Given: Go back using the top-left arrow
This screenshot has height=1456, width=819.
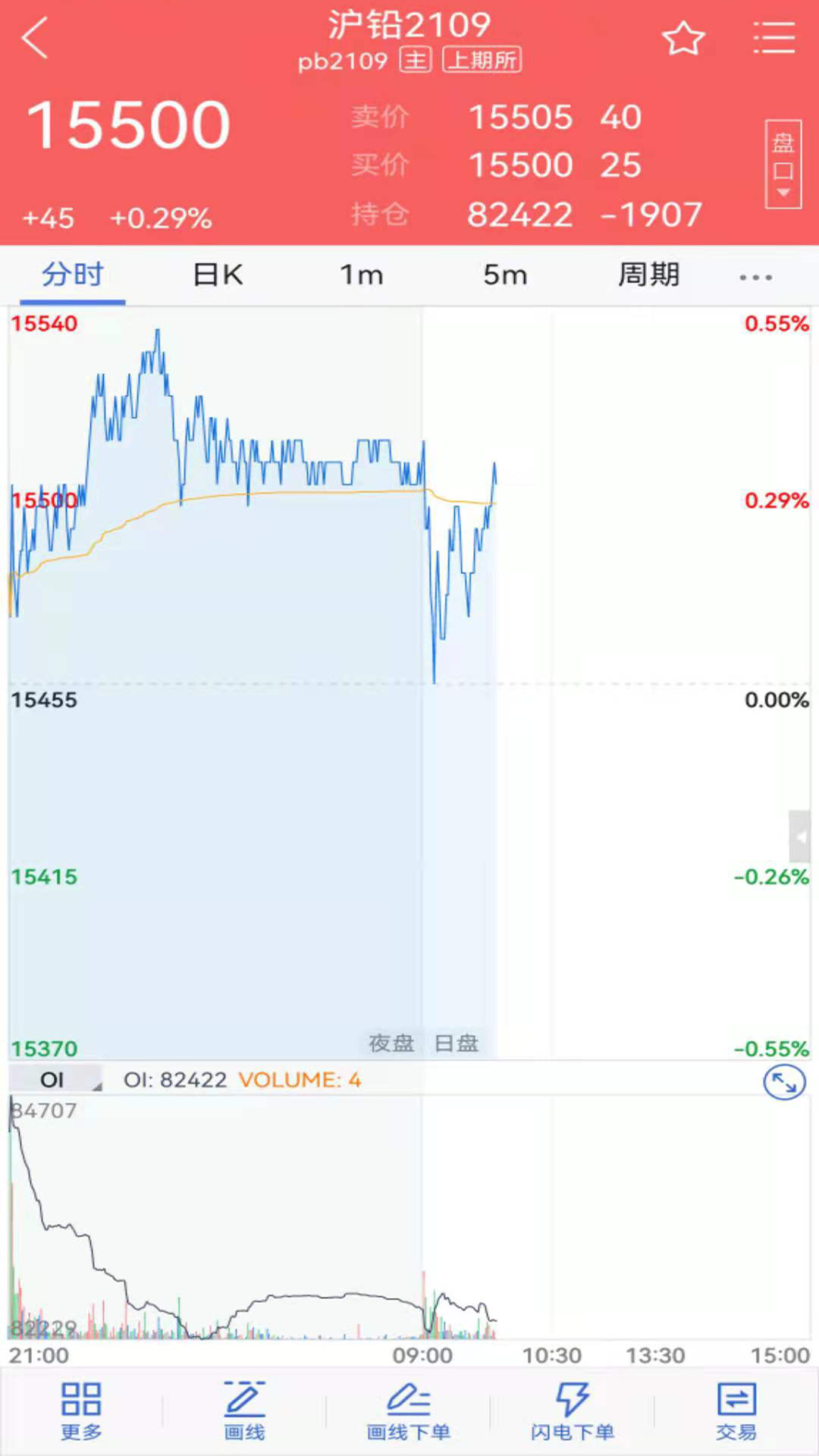Looking at the screenshot, I should click(35, 38).
